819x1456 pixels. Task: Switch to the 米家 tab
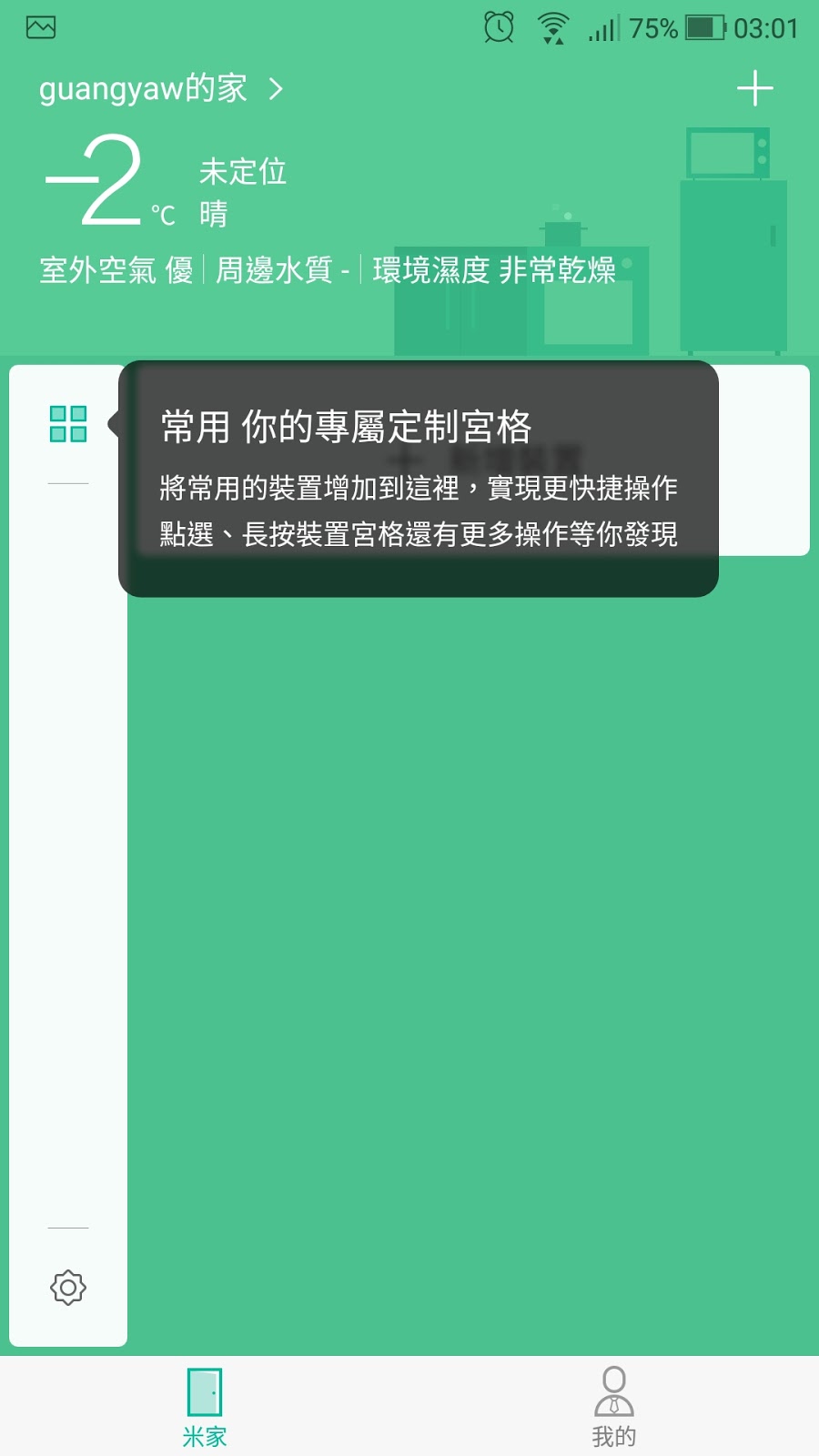[x=205, y=1407]
